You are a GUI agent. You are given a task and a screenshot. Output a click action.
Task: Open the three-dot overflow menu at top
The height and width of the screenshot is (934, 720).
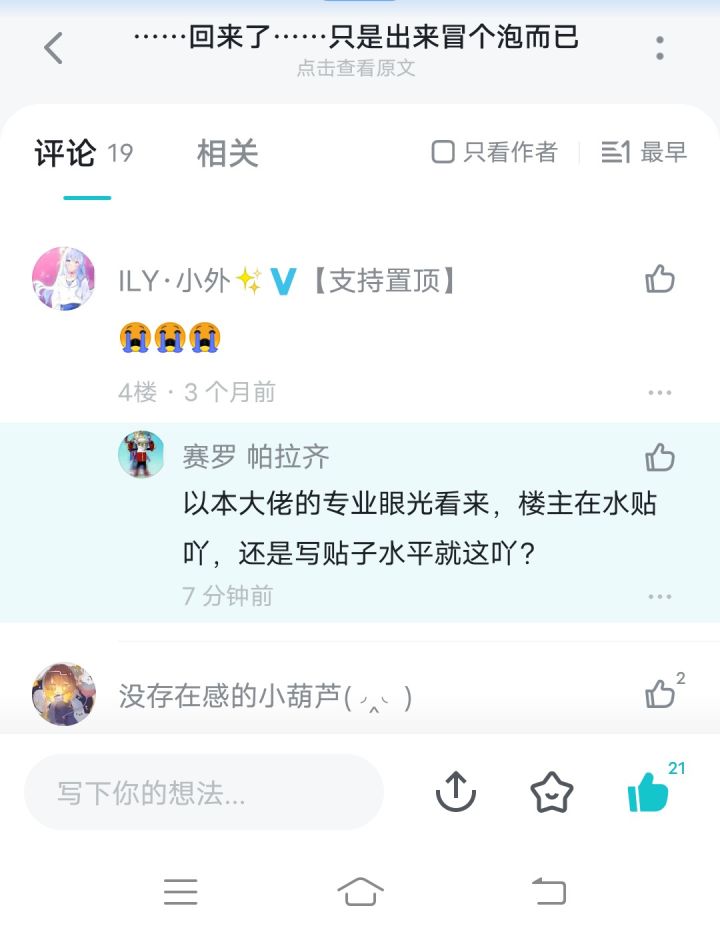[659, 48]
